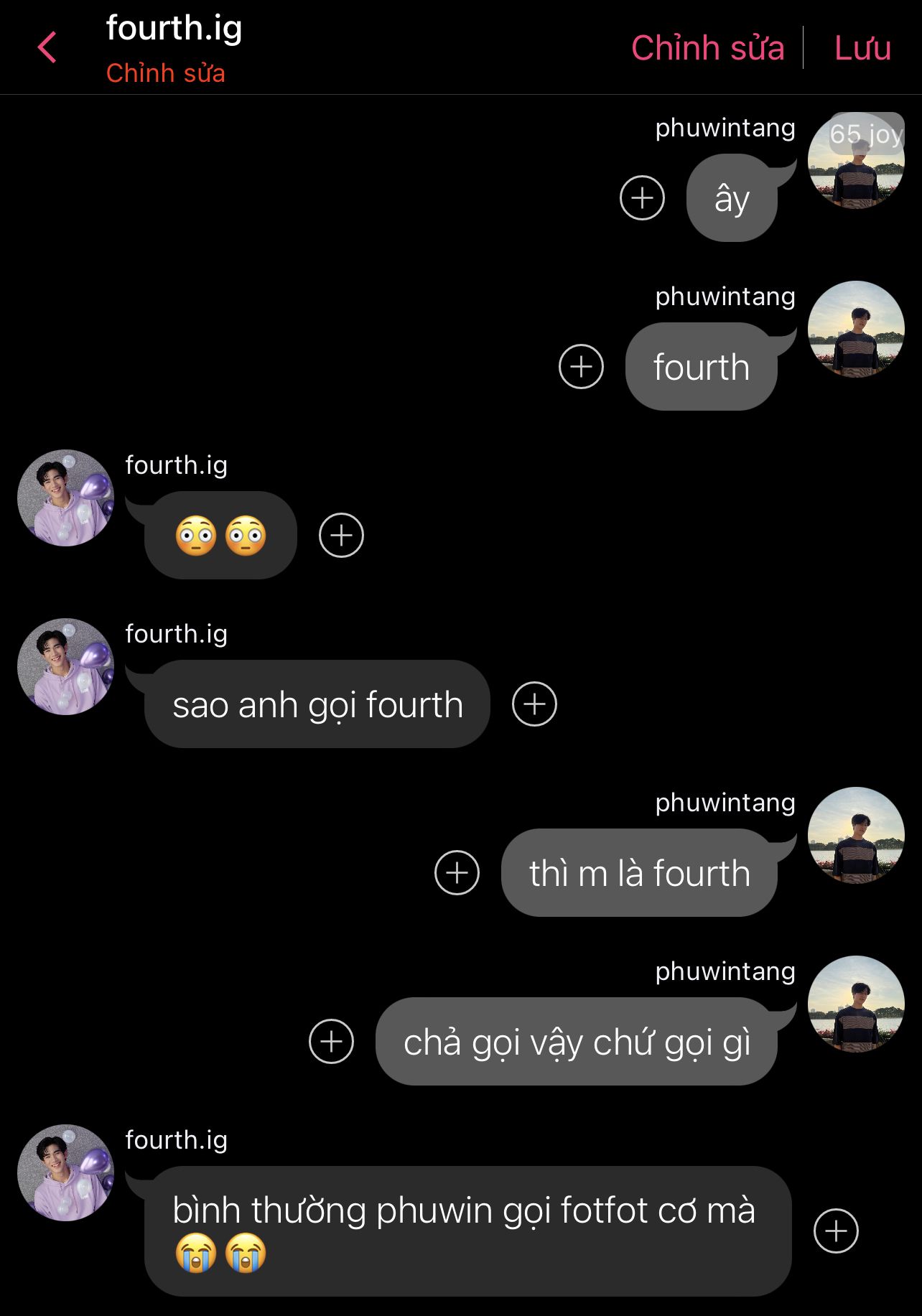Open phuwintang's avatar next to "ây"
Viewport: 922px width, 1316px height.
(x=855, y=162)
